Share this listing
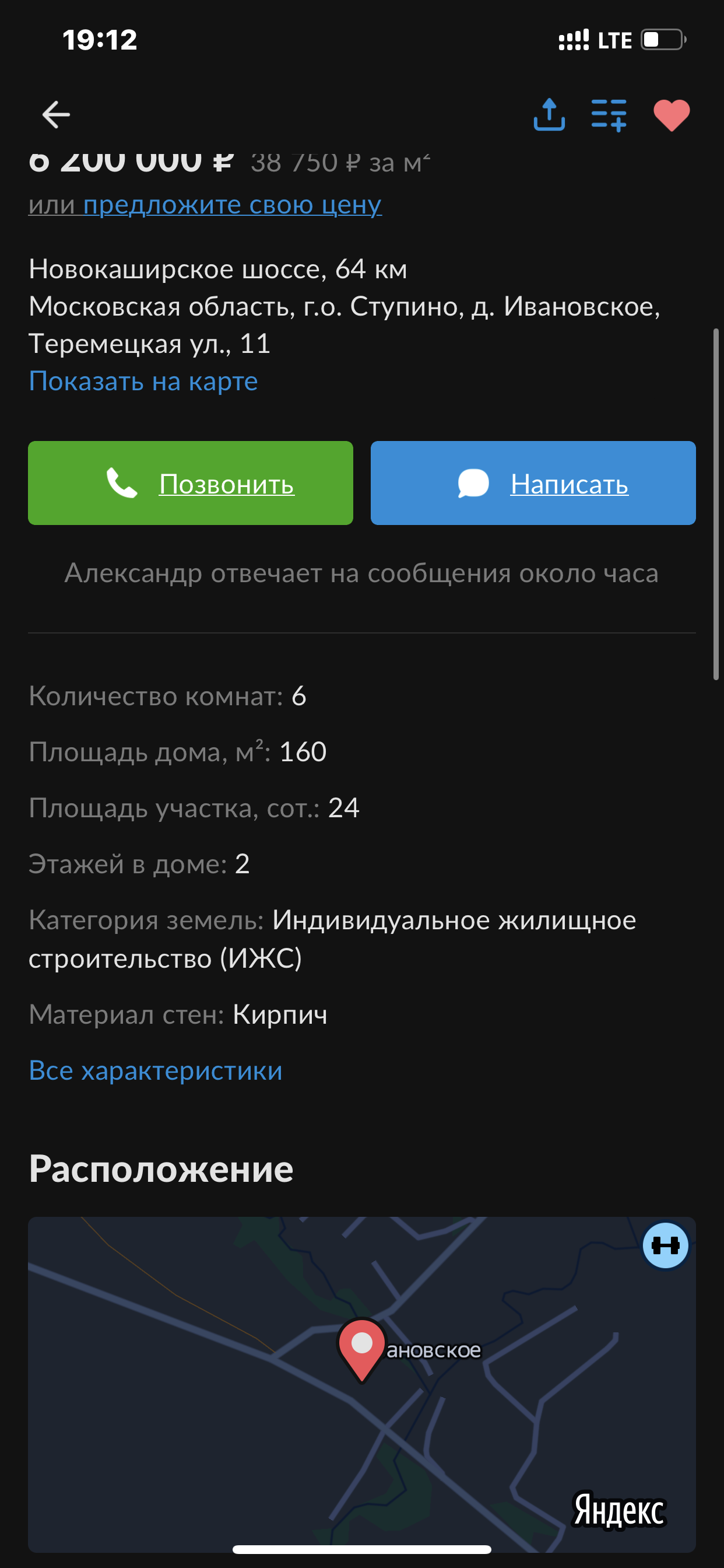Screen dimensions: 724x1568 [x=549, y=115]
